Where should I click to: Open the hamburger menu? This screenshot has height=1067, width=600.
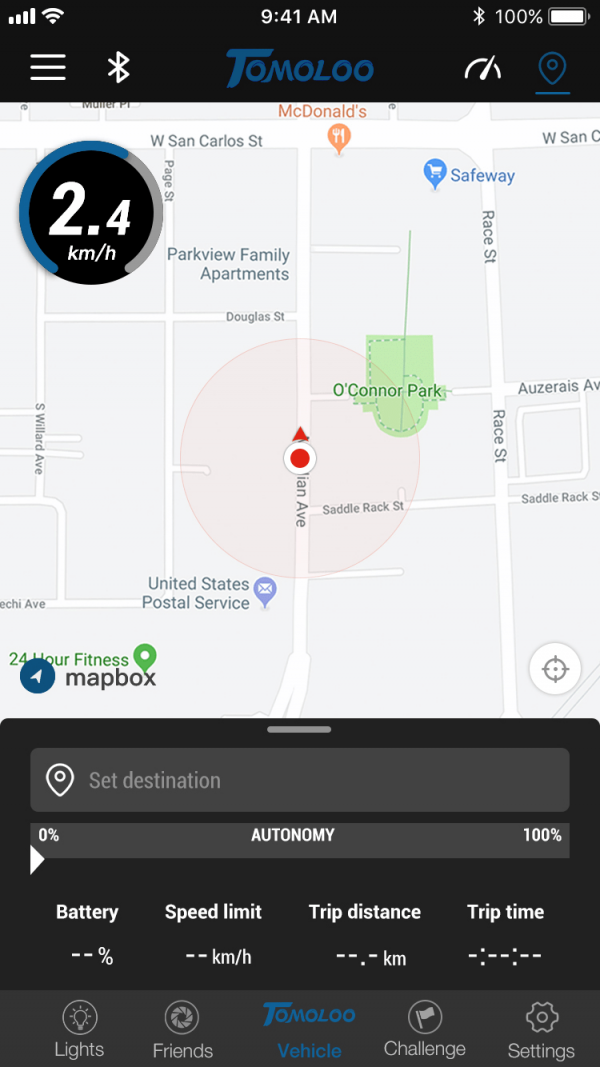(47, 68)
